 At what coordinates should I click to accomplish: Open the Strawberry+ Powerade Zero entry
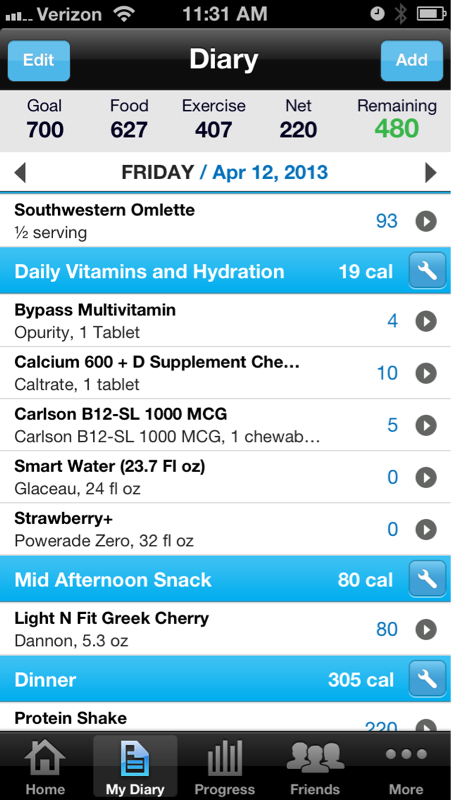226,529
